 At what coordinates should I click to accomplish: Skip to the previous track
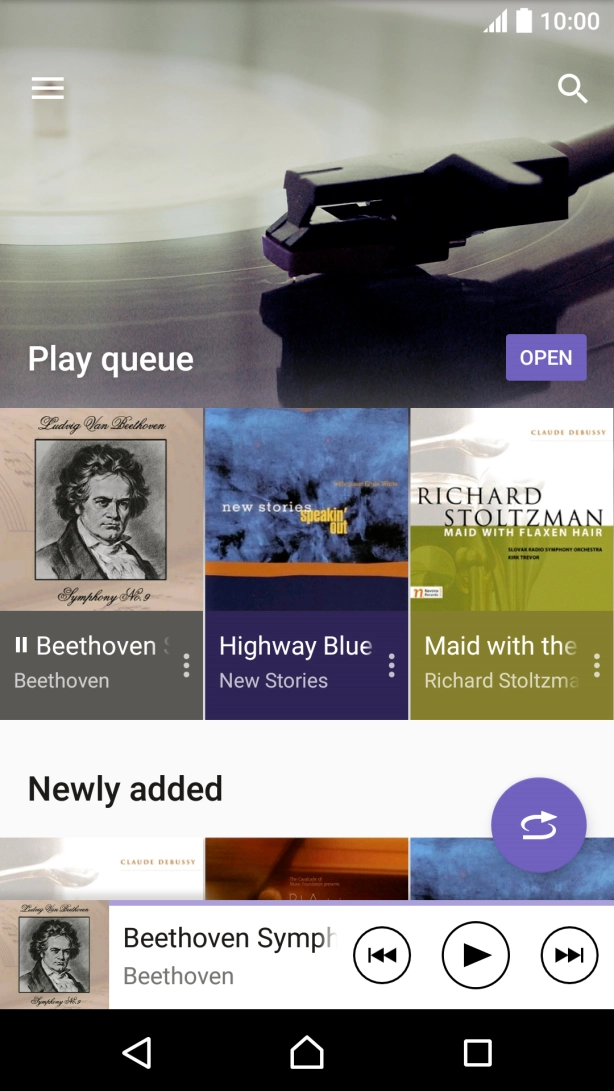(x=382, y=955)
